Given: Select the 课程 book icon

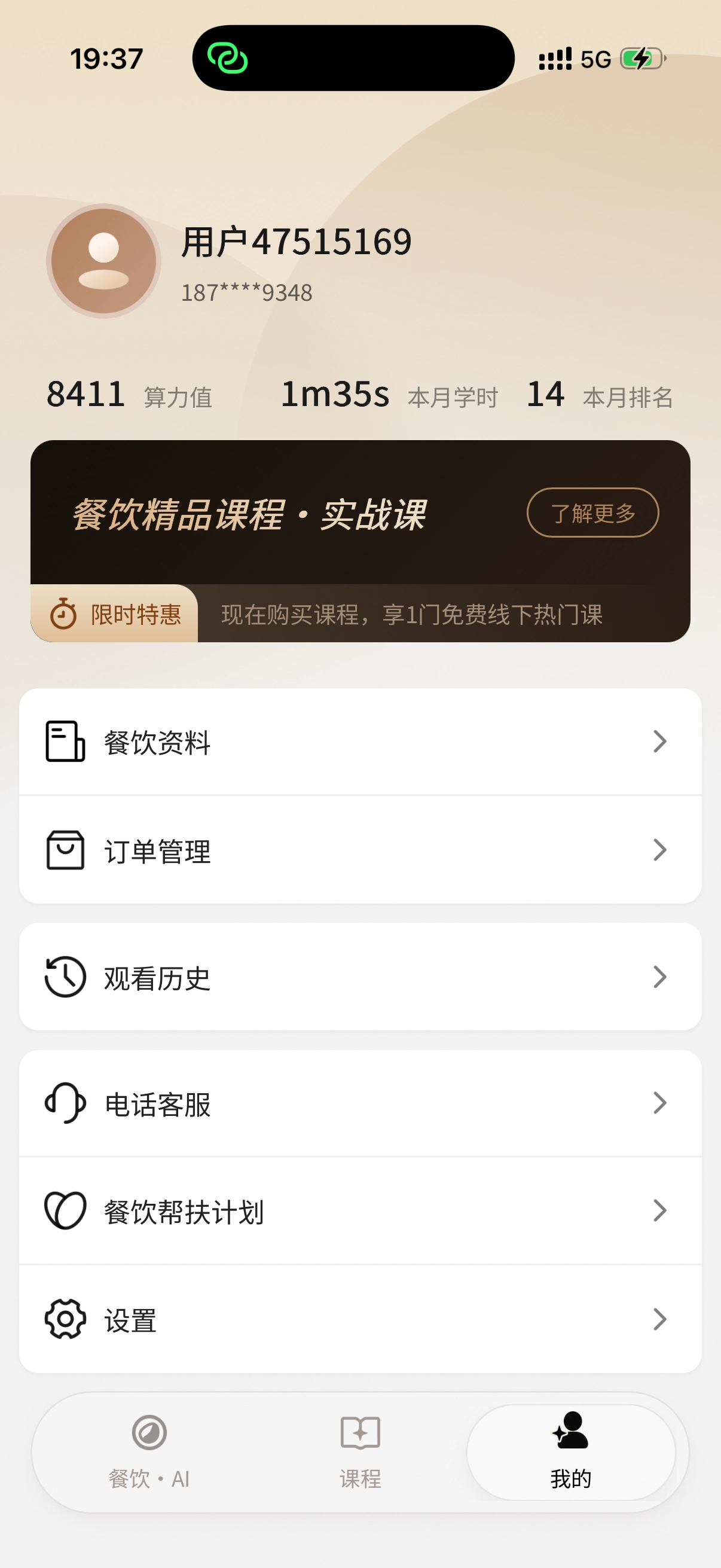Looking at the screenshot, I should [x=360, y=1430].
